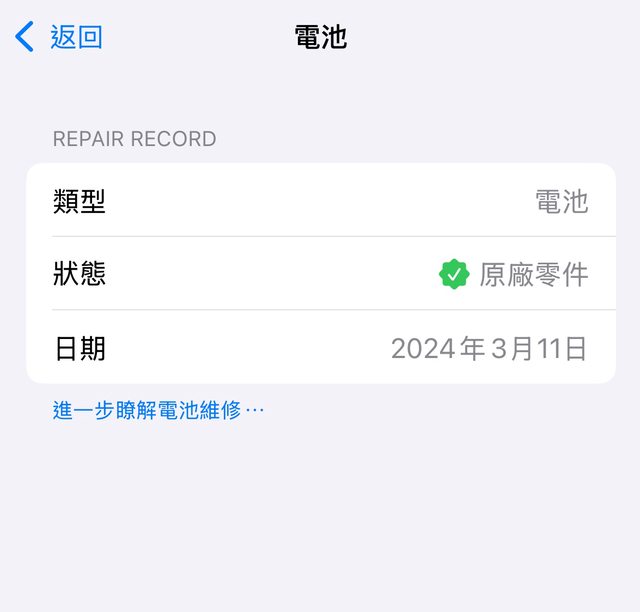This screenshot has height=612, width=640.
Task: Open the 進一步瞭解電池維修 link
Action: (x=158, y=410)
